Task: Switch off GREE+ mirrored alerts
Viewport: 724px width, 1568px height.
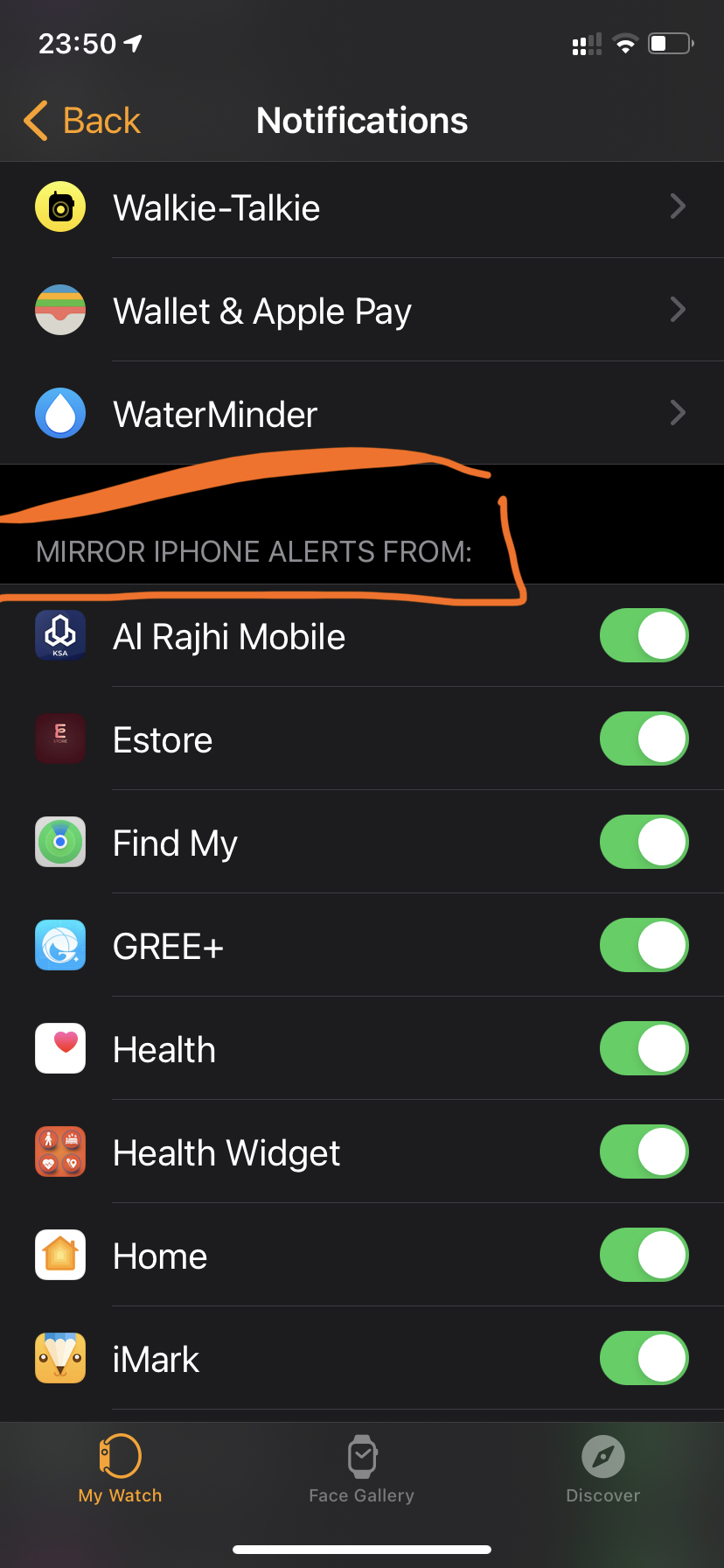Action: (x=644, y=946)
